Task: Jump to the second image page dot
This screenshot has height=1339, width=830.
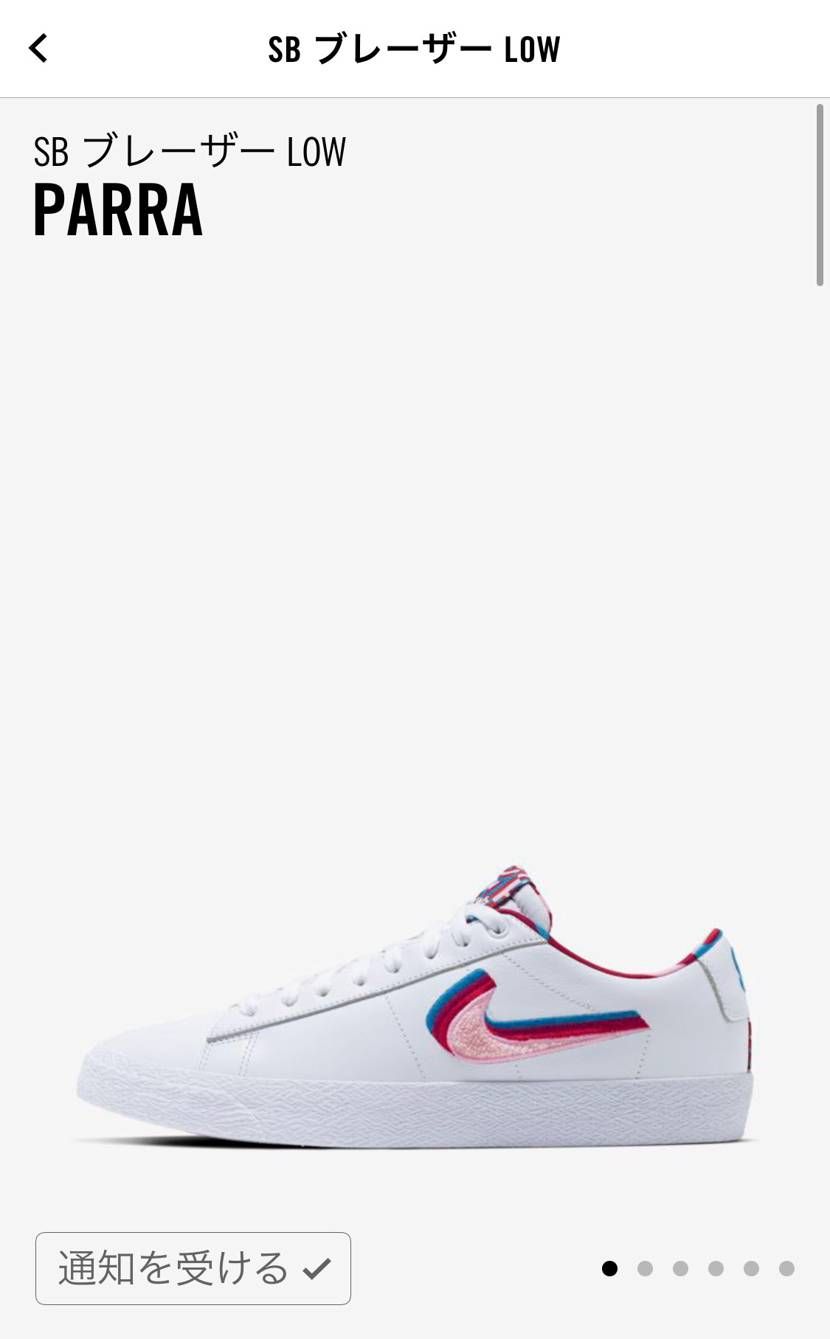Action: [x=645, y=1268]
